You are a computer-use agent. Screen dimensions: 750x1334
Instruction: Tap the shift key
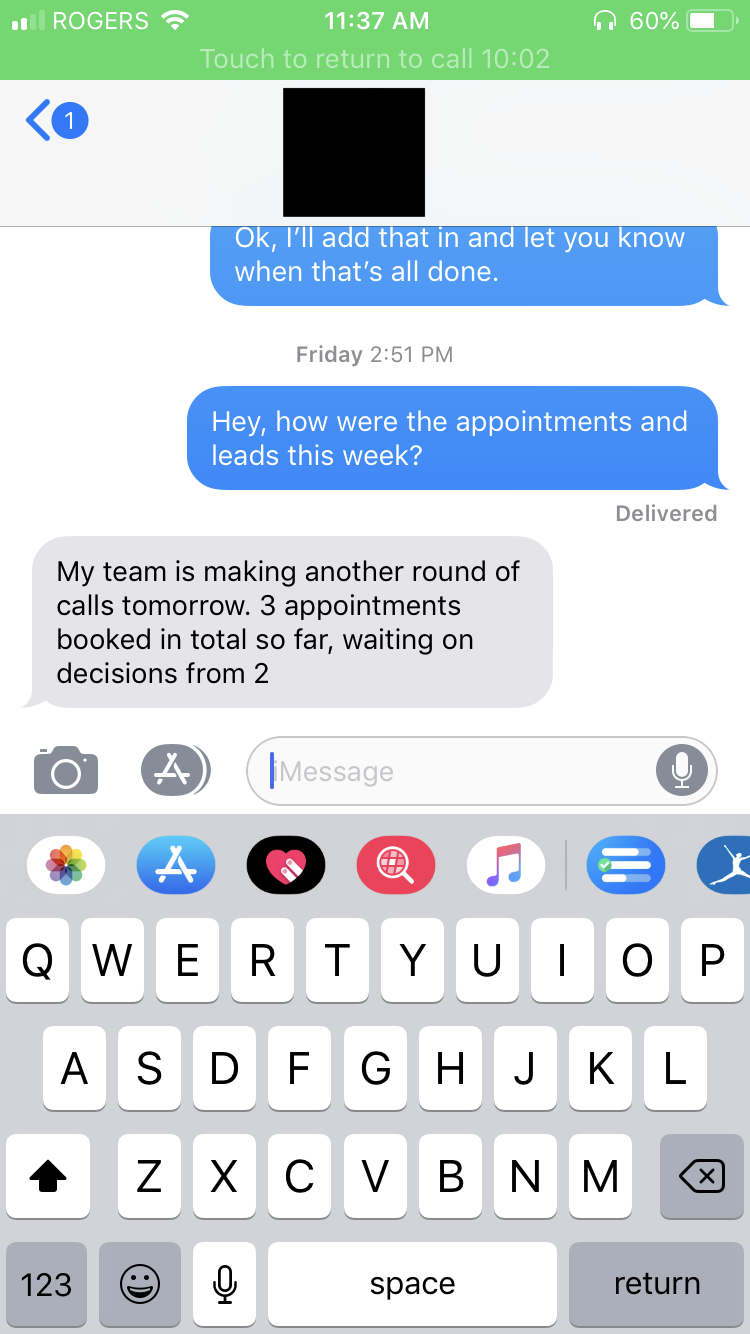coord(47,1177)
